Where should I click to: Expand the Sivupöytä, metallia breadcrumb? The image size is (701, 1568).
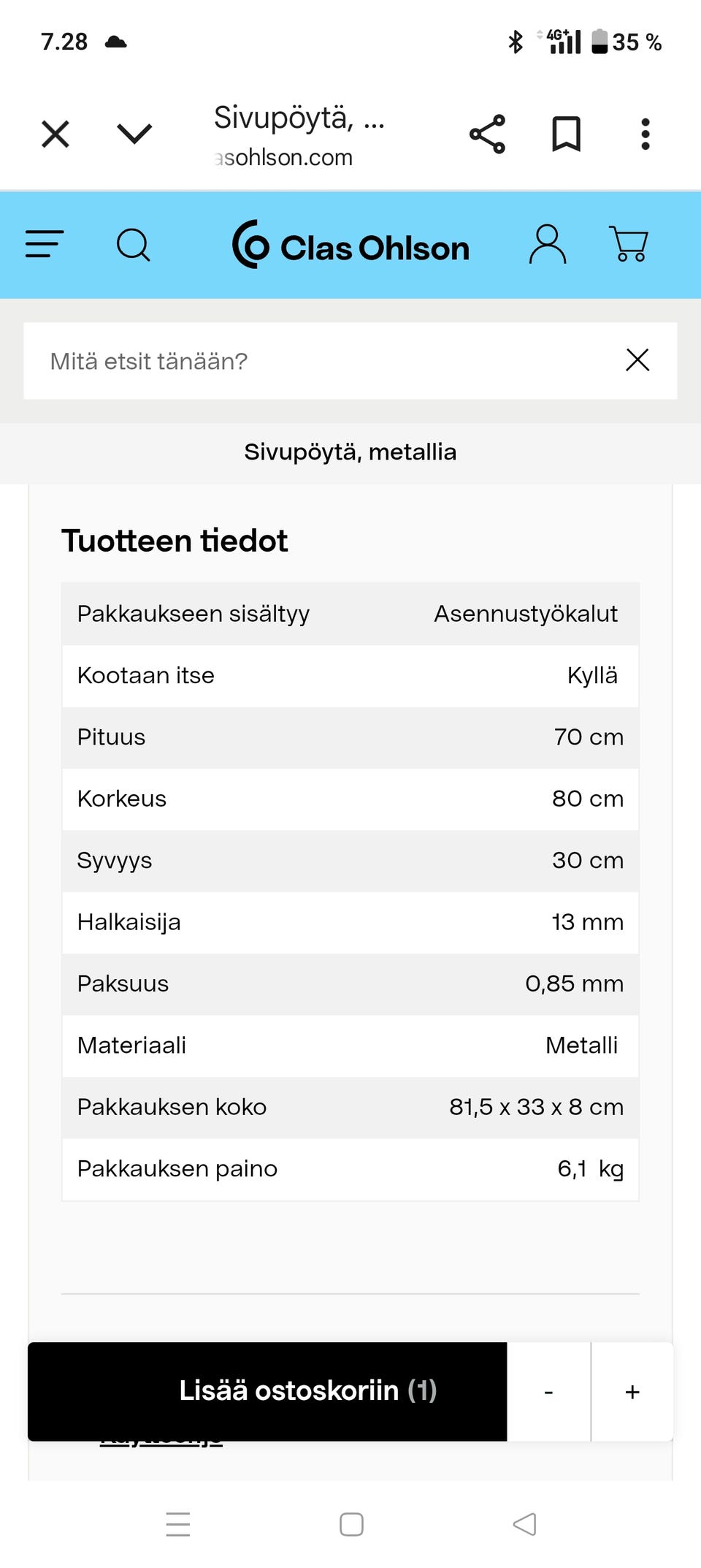pos(350,452)
